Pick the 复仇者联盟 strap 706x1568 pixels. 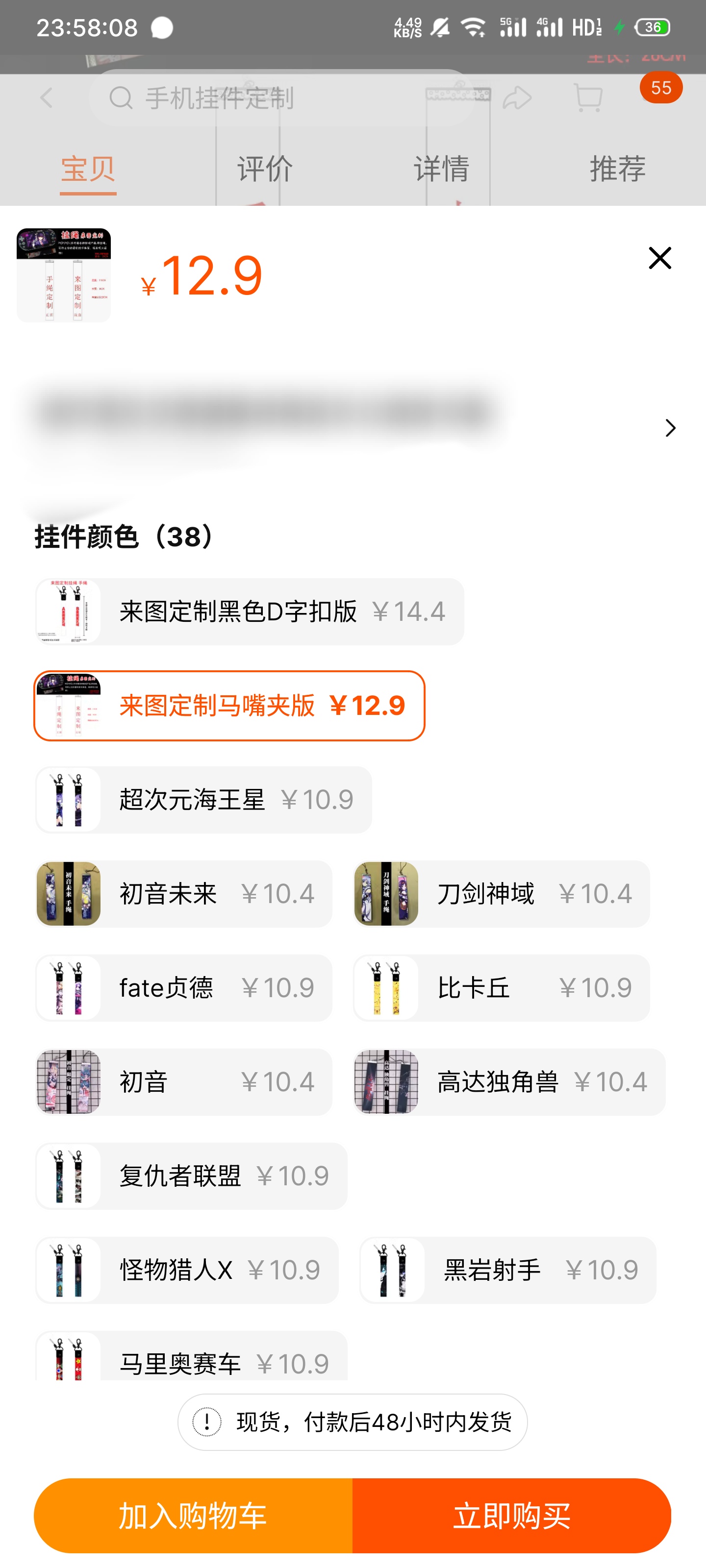click(191, 1176)
